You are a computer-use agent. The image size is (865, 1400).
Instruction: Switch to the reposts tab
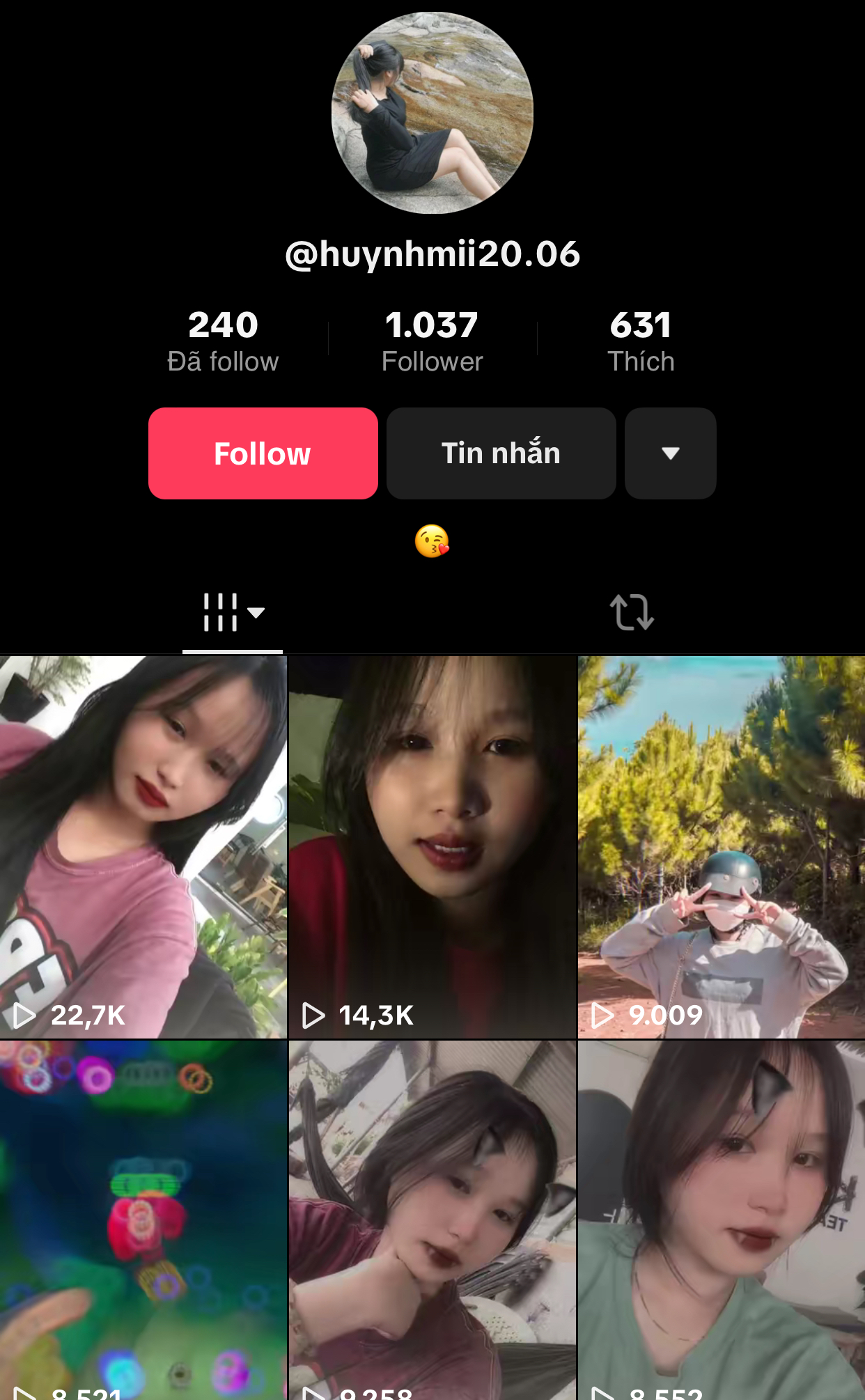632,612
